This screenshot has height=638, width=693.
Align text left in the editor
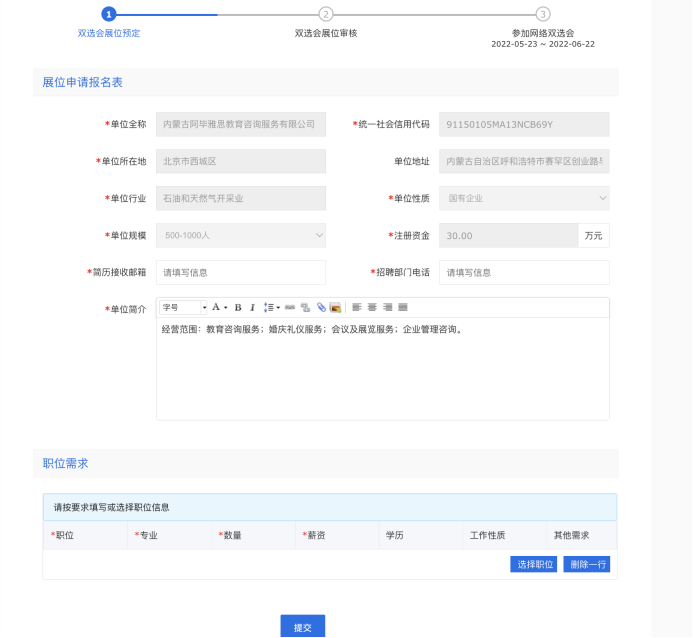click(x=356, y=307)
